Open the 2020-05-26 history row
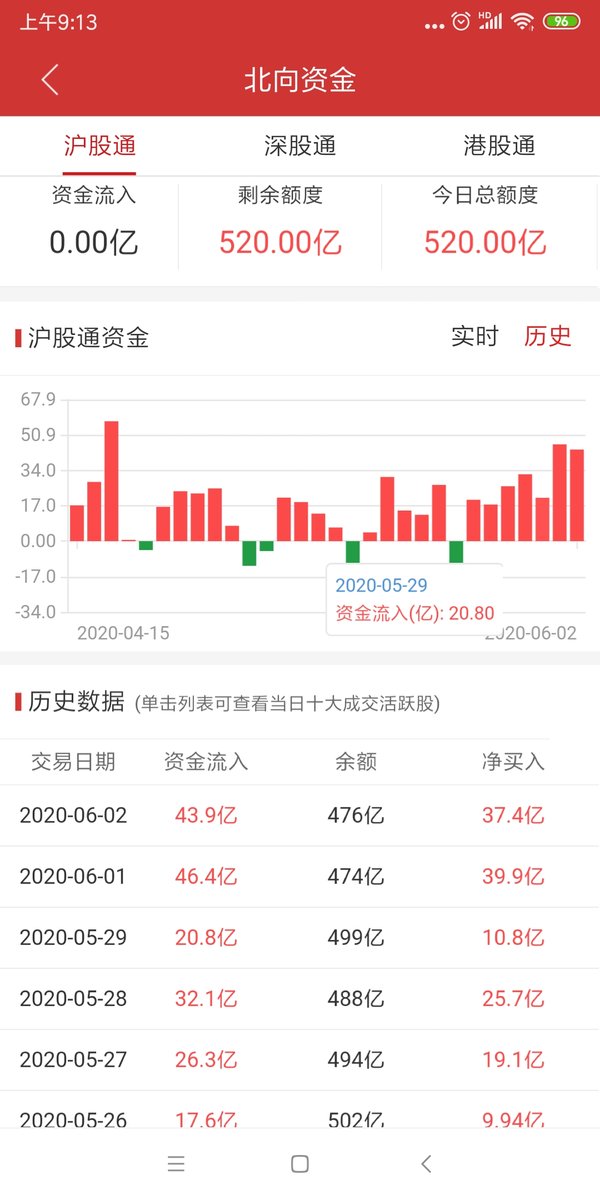The width and height of the screenshot is (600, 1200). coord(300,1111)
